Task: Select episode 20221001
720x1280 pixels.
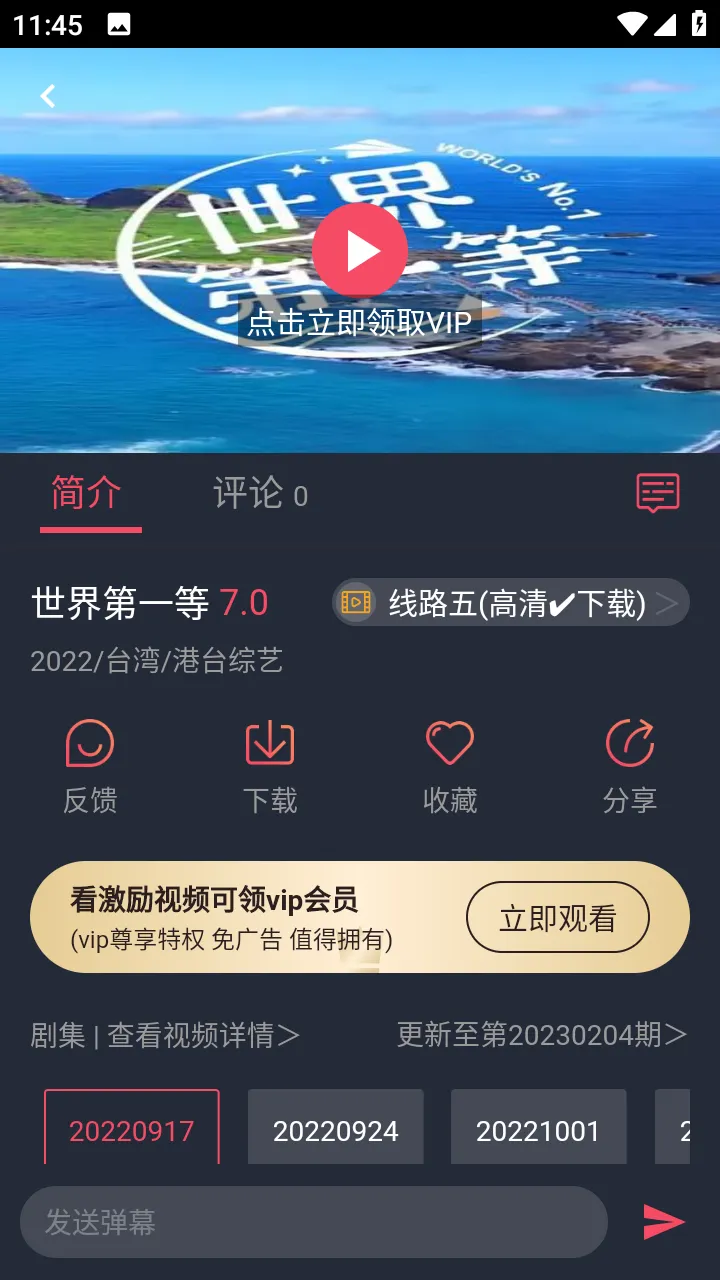Action: pyautogui.click(x=539, y=1127)
